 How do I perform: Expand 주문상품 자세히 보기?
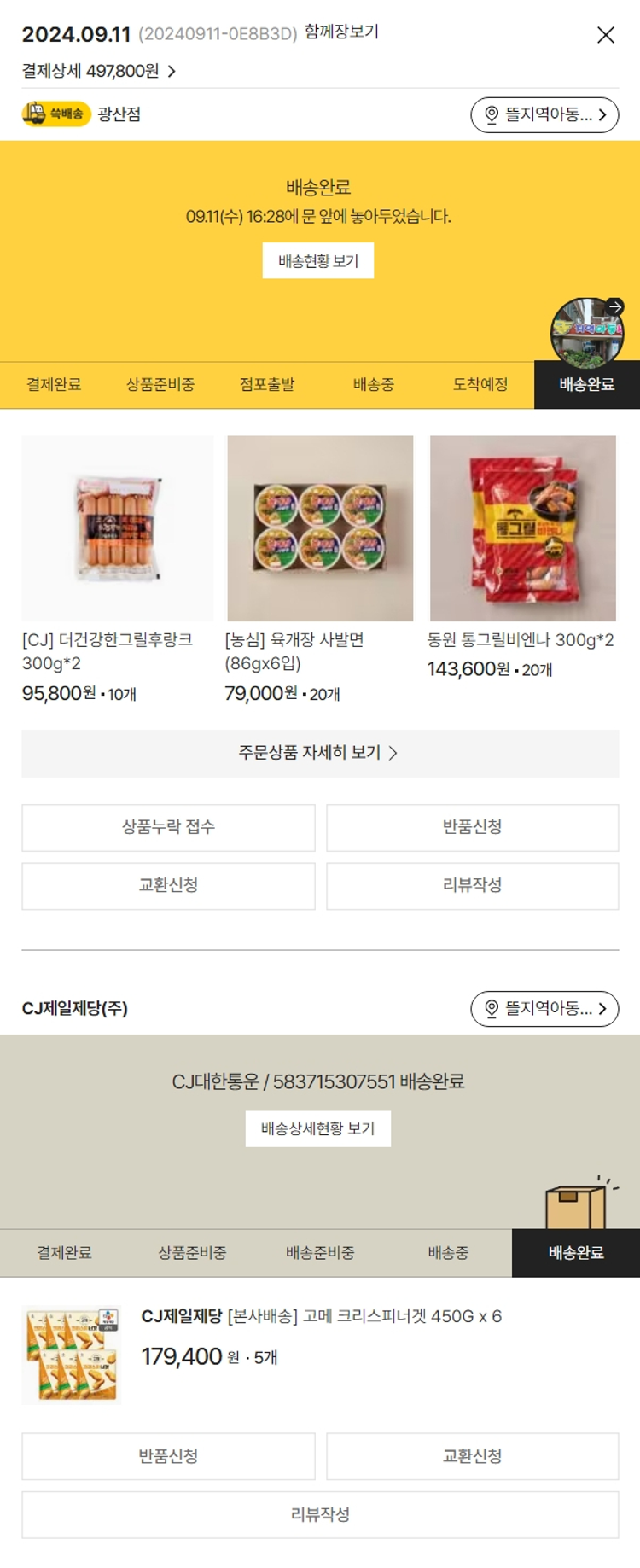(x=319, y=753)
